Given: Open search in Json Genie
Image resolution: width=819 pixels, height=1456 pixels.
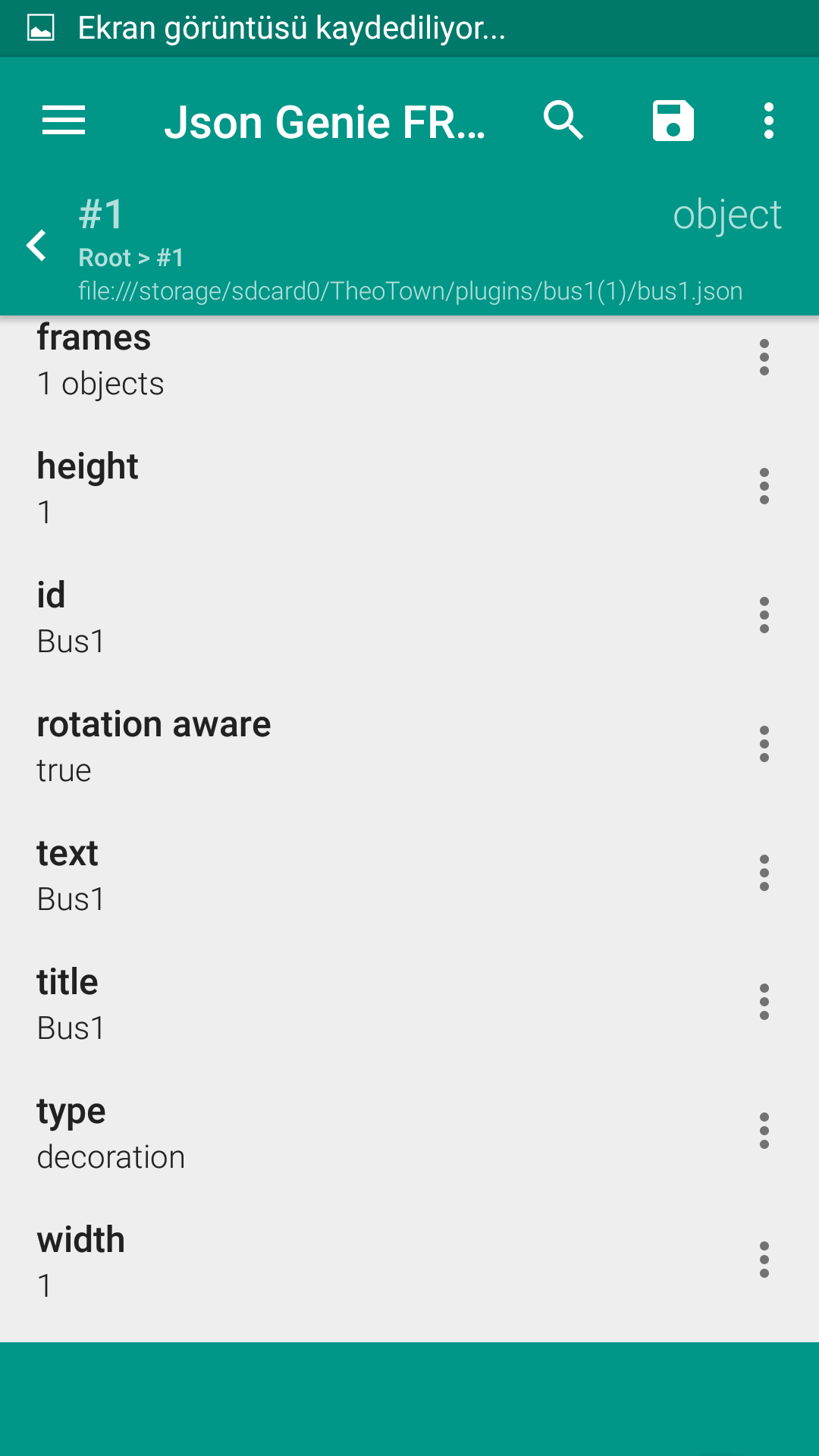Looking at the screenshot, I should (563, 121).
